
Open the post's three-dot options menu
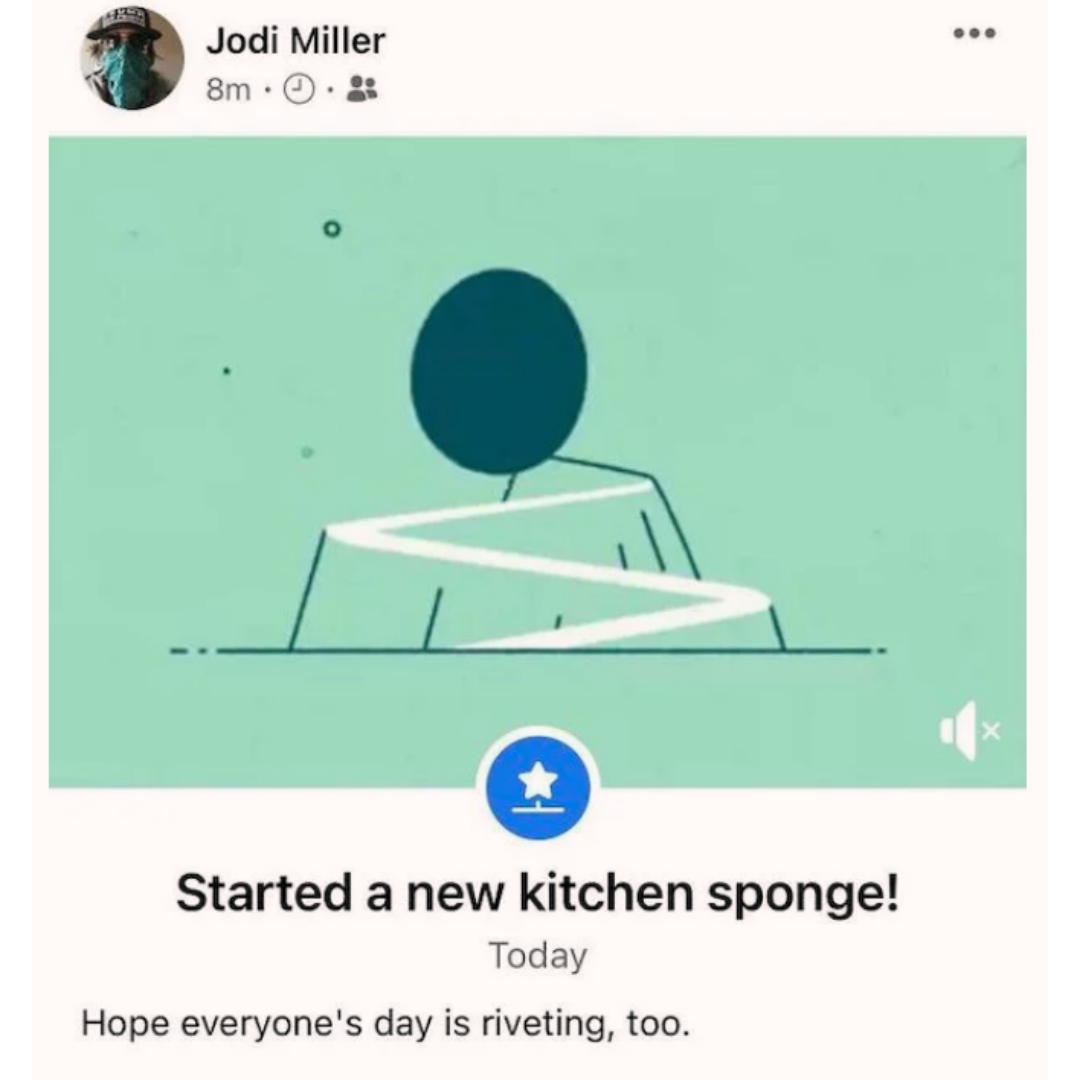click(x=973, y=32)
